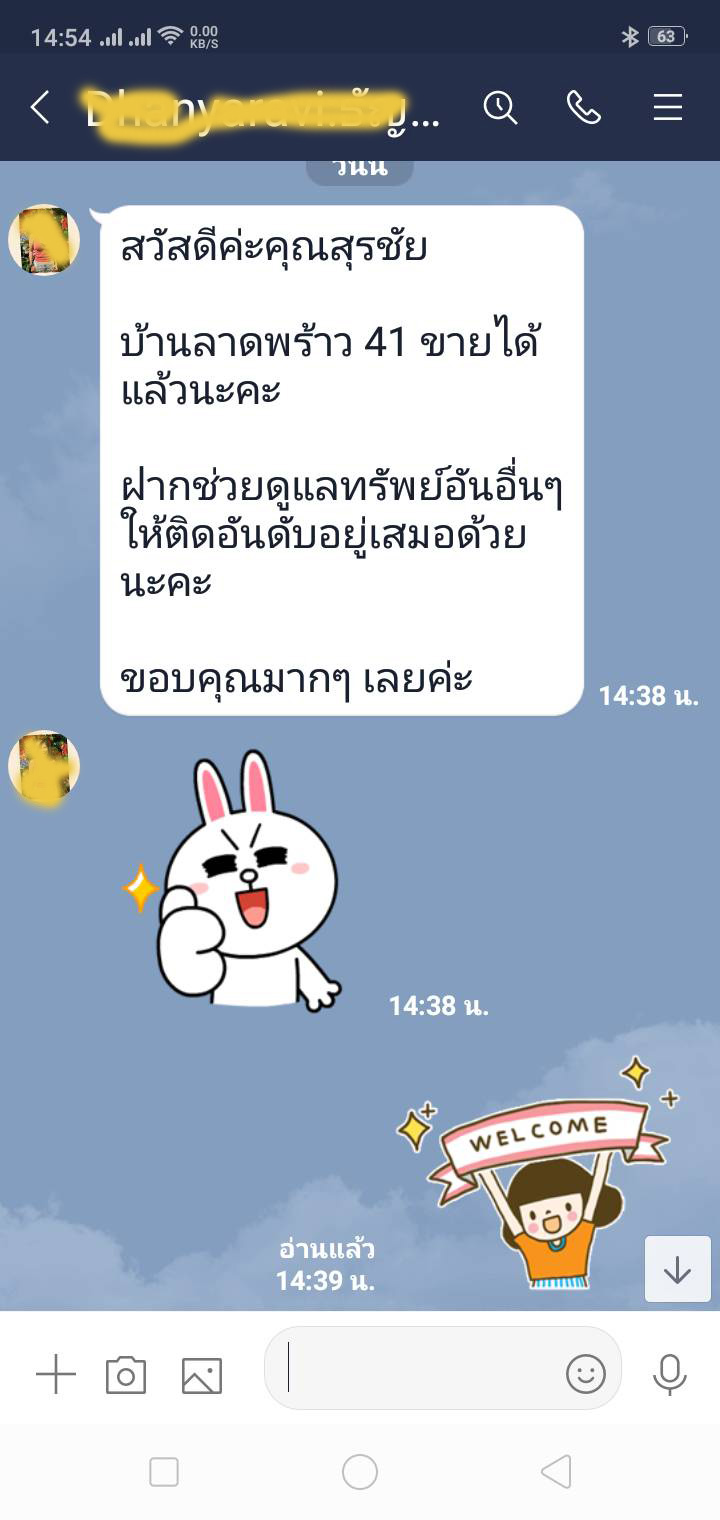Viewport: 720px width, 1520px height.
Task: View sender's profile picture beside text message
Action: tap(44, 240)
